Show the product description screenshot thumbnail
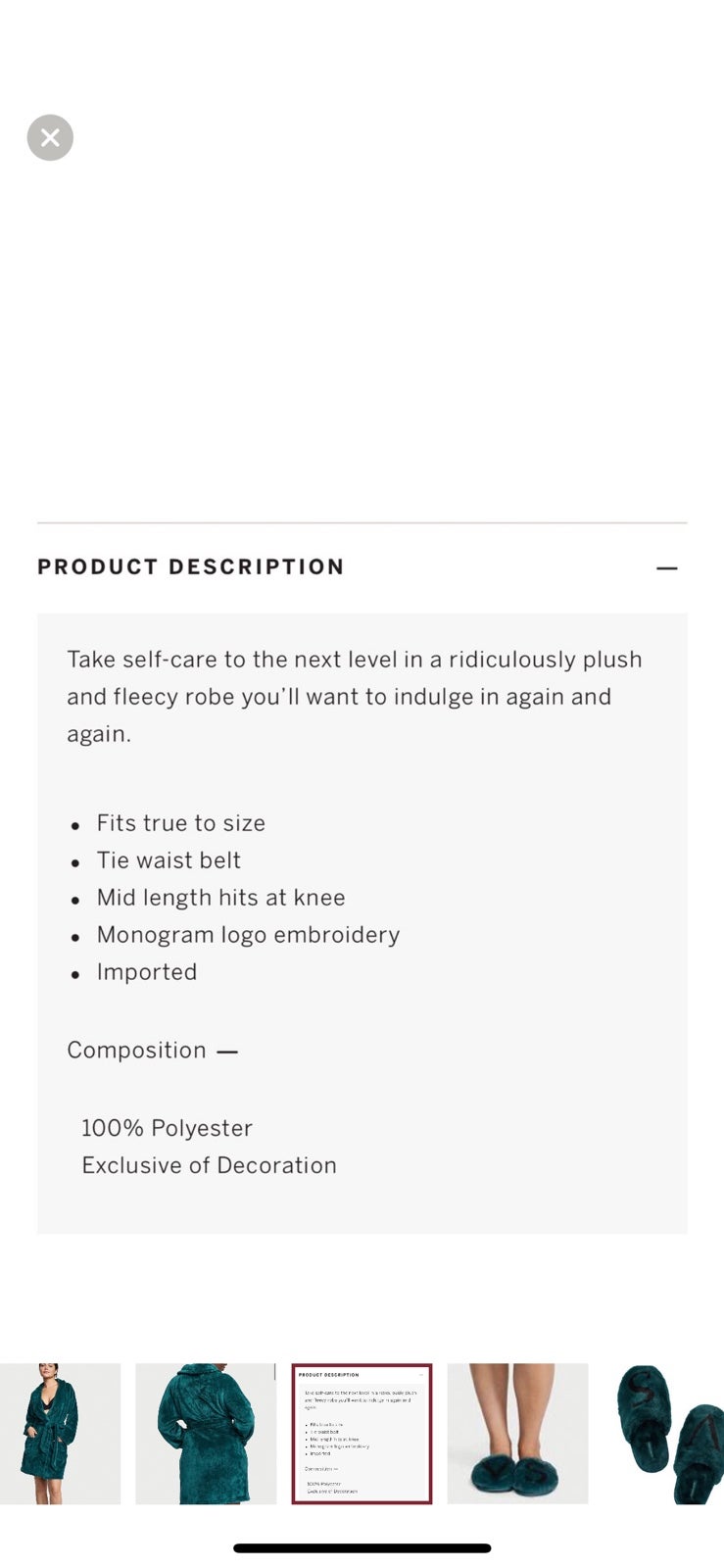 (x=362, y=1434)
